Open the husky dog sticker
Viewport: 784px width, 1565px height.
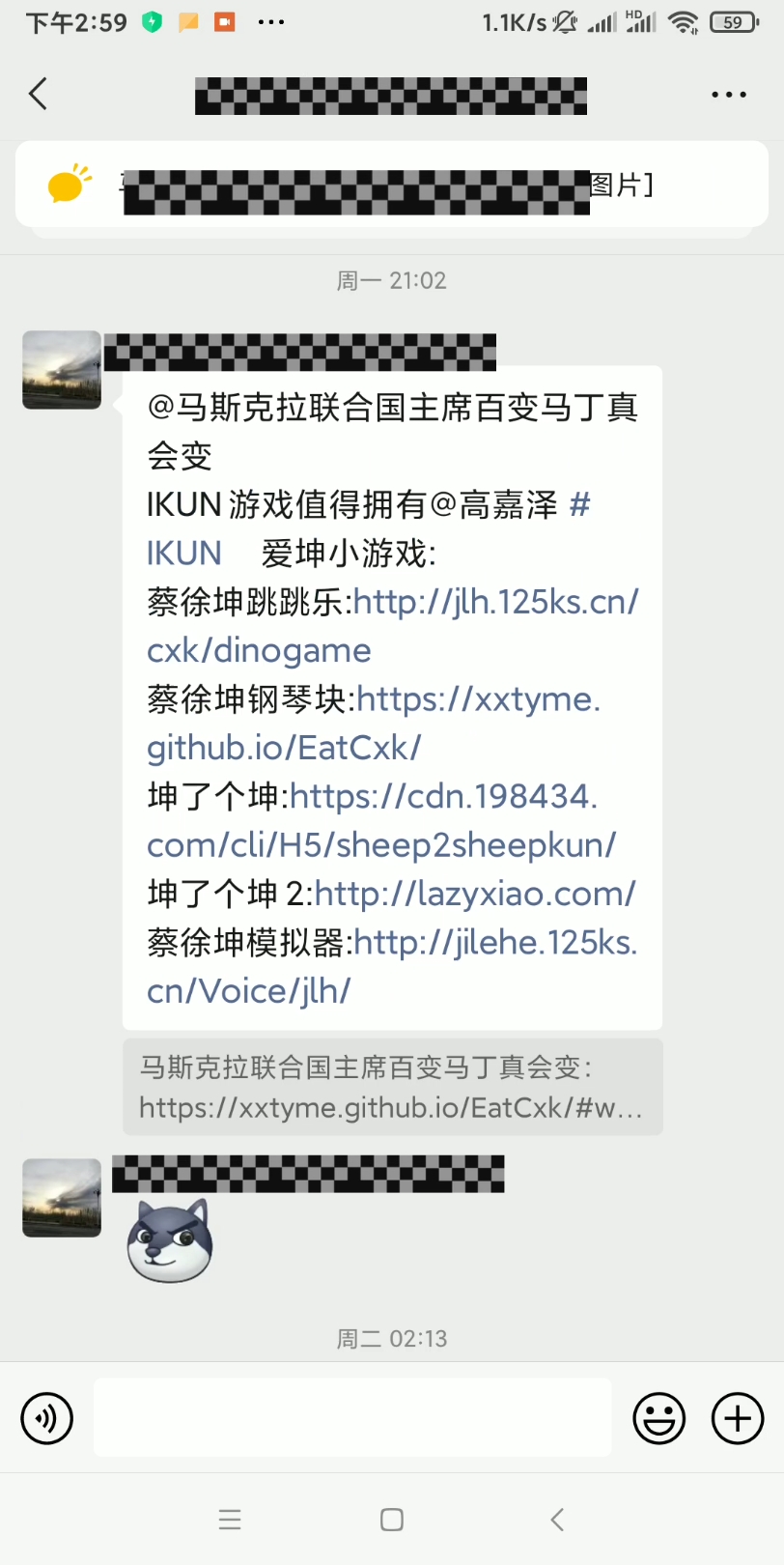pos(170,1241)
